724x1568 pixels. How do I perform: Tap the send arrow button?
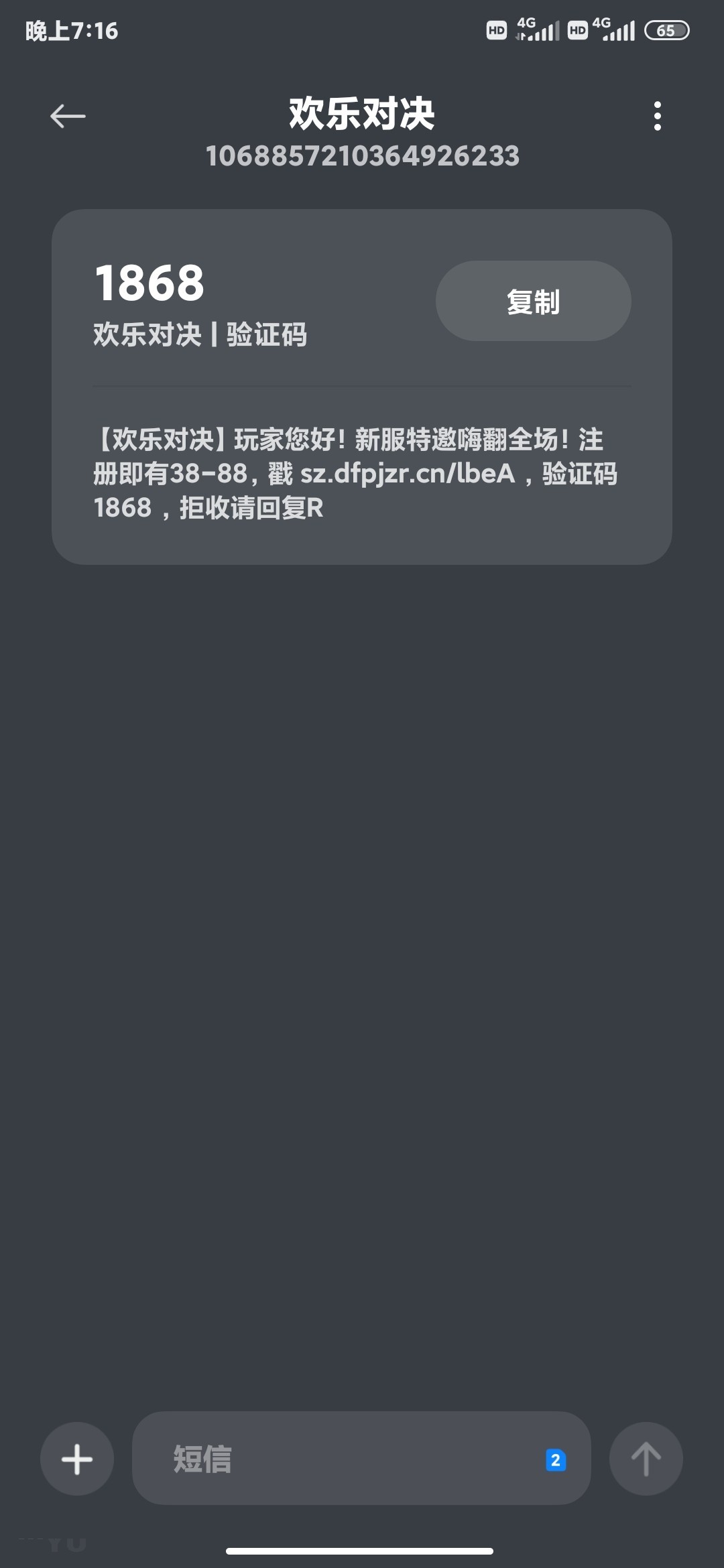646,1459
